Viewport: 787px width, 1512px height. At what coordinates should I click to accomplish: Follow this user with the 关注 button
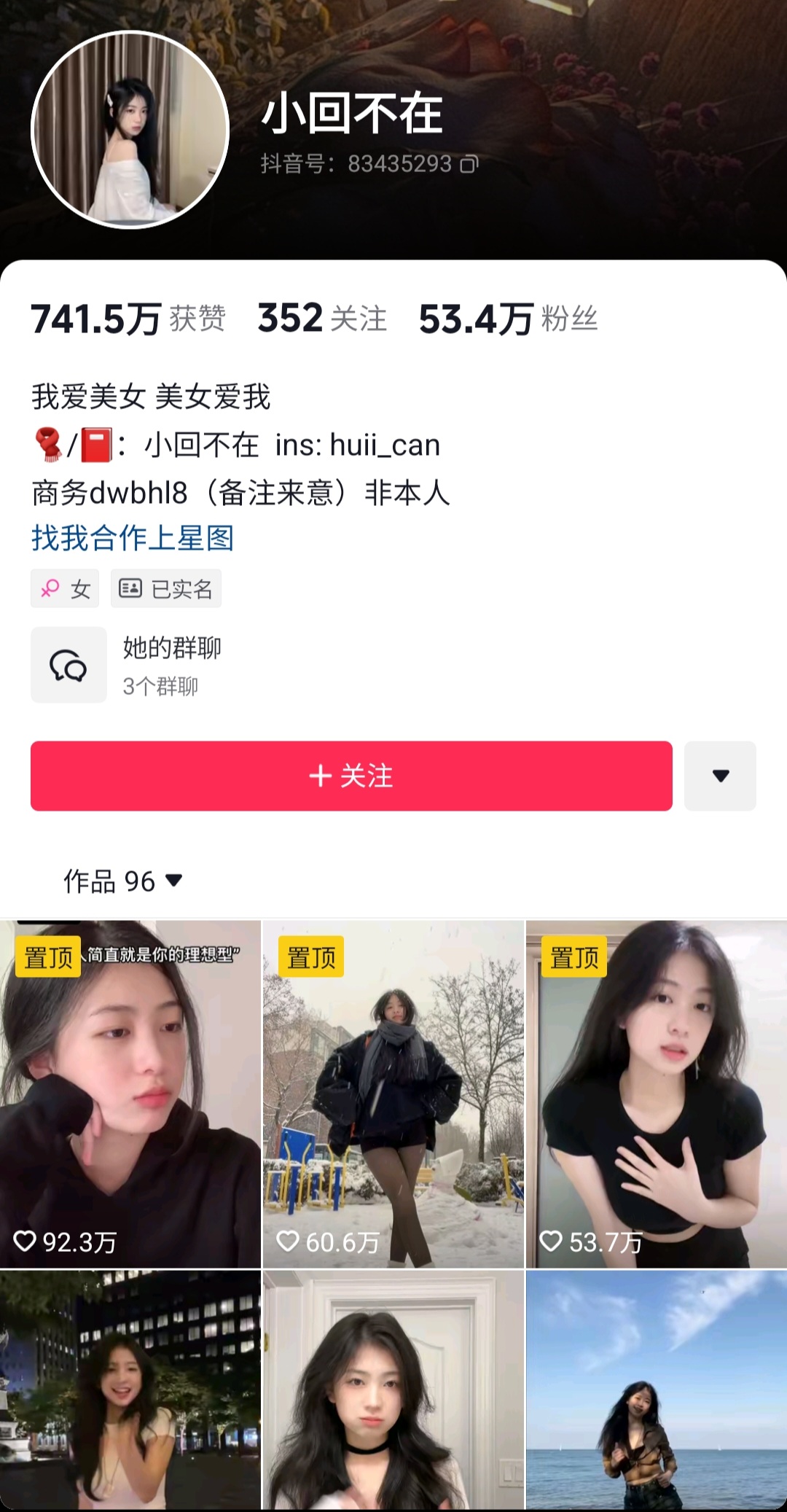pos(351,776)
